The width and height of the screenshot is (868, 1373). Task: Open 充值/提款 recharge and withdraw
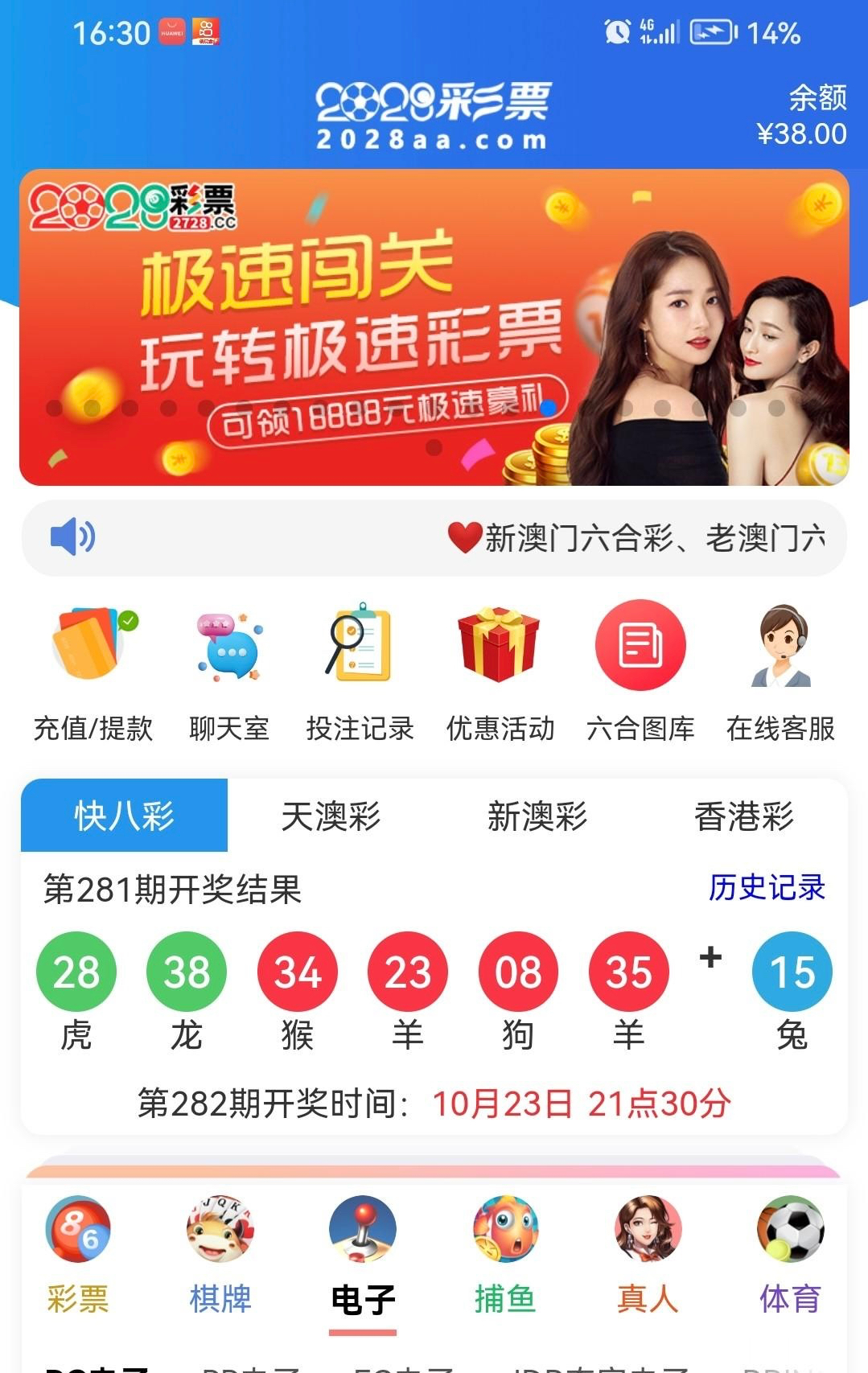point(93,672)
